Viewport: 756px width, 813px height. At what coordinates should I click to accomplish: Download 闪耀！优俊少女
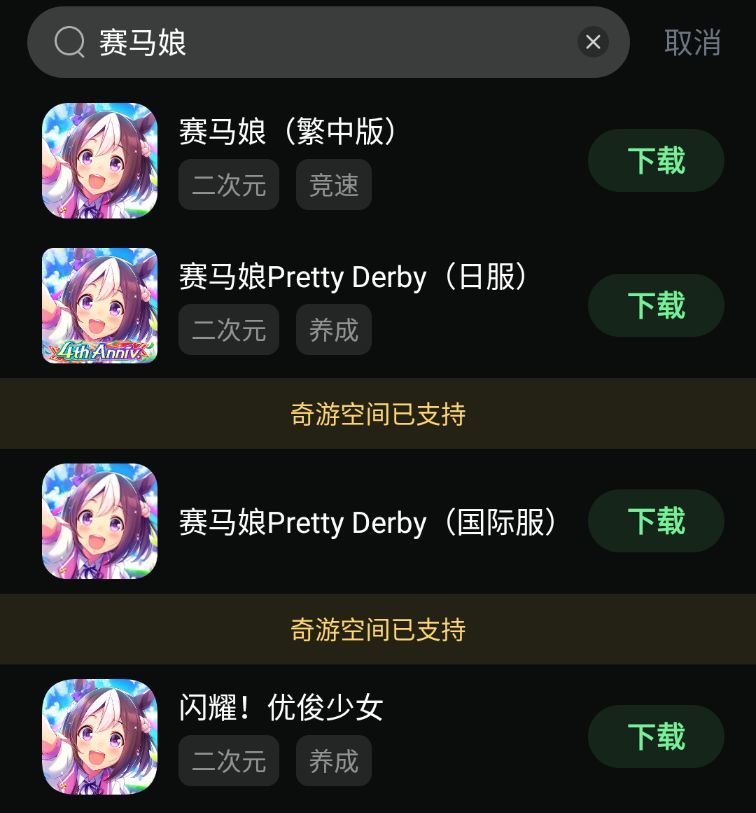click(656, 736)
